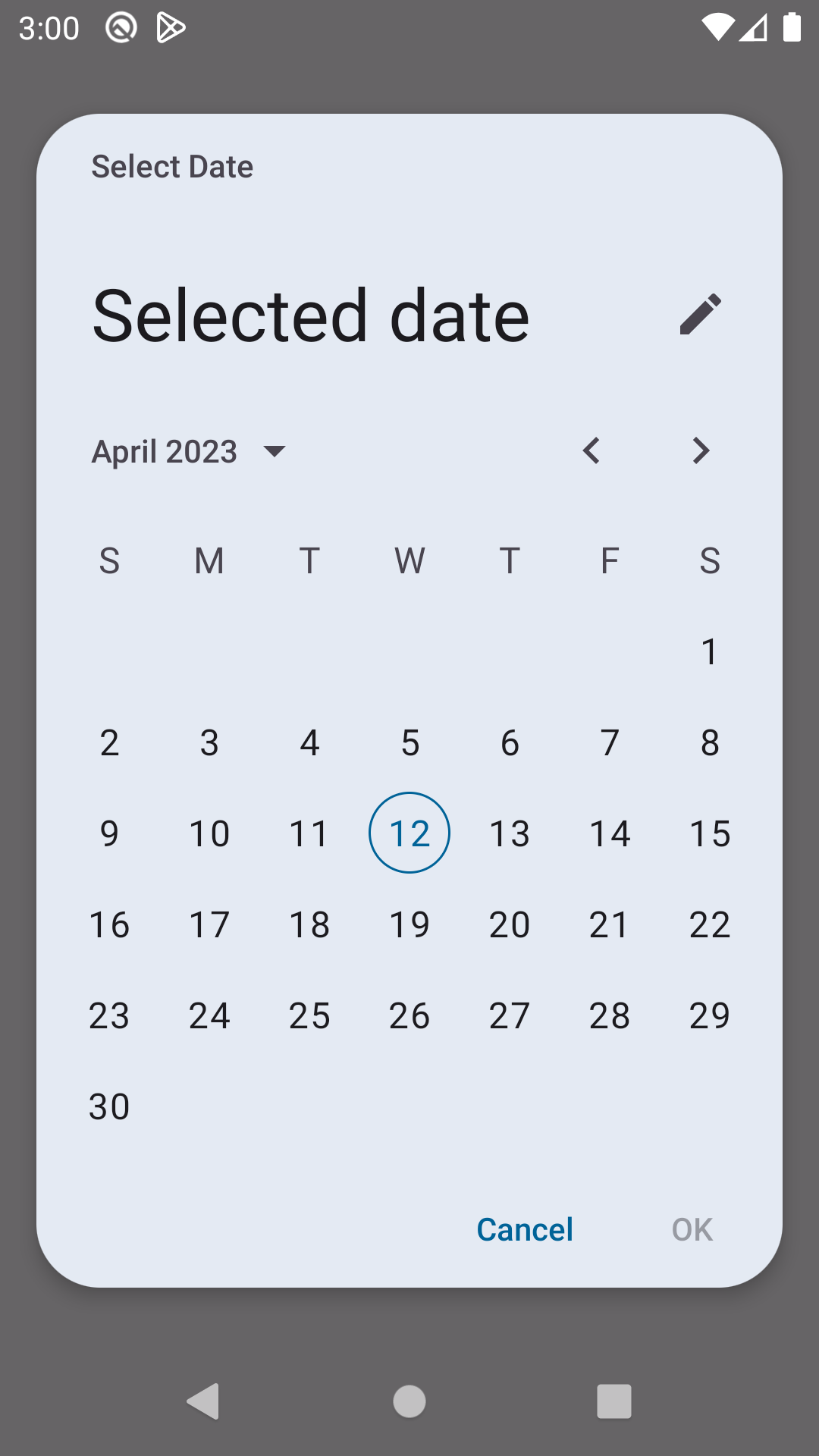This screenshot has height=1456, width=819.
Task: Choose April 21
Action: [609, 924]
